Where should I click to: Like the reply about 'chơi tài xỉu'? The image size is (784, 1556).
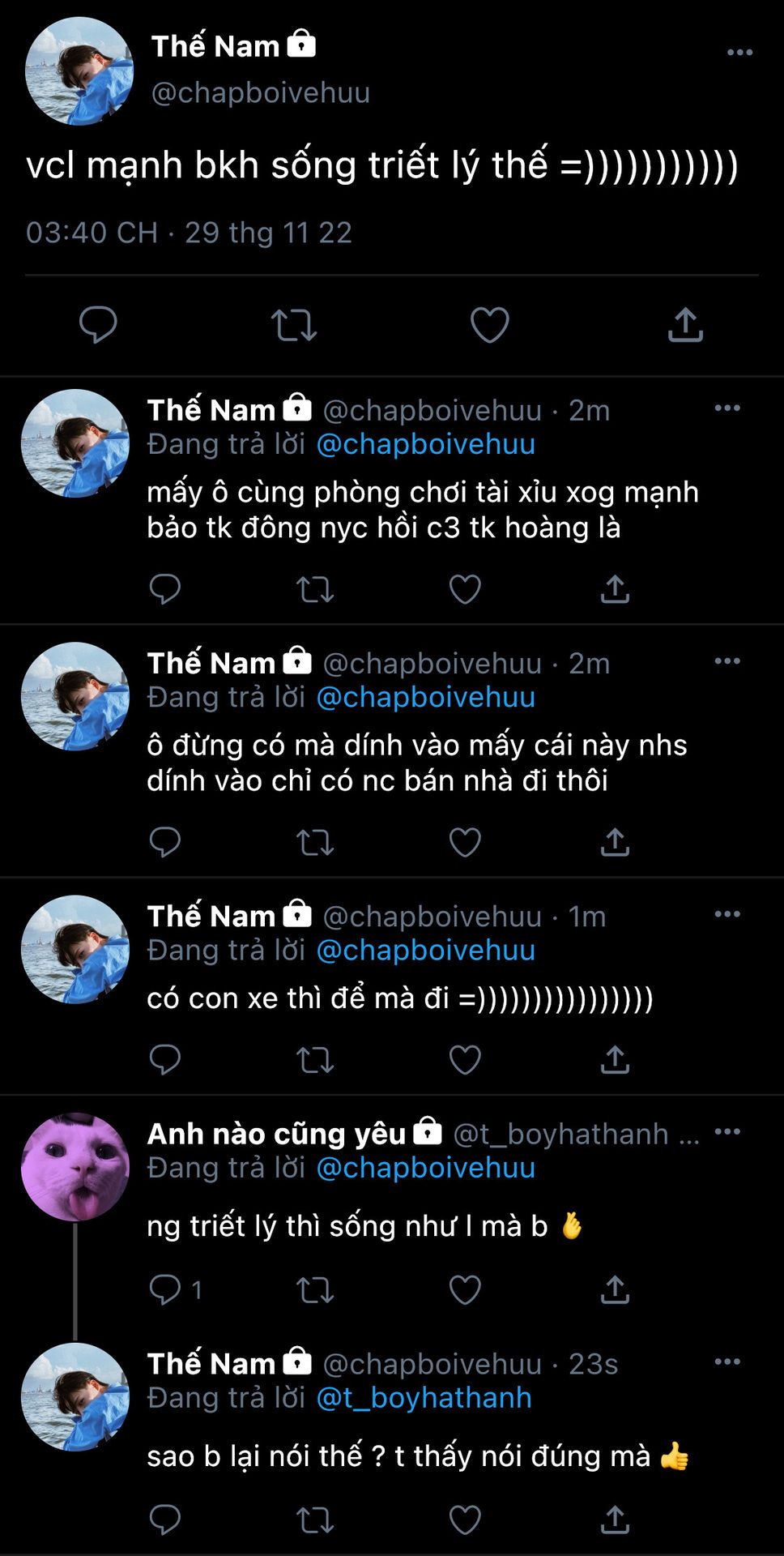465,589
